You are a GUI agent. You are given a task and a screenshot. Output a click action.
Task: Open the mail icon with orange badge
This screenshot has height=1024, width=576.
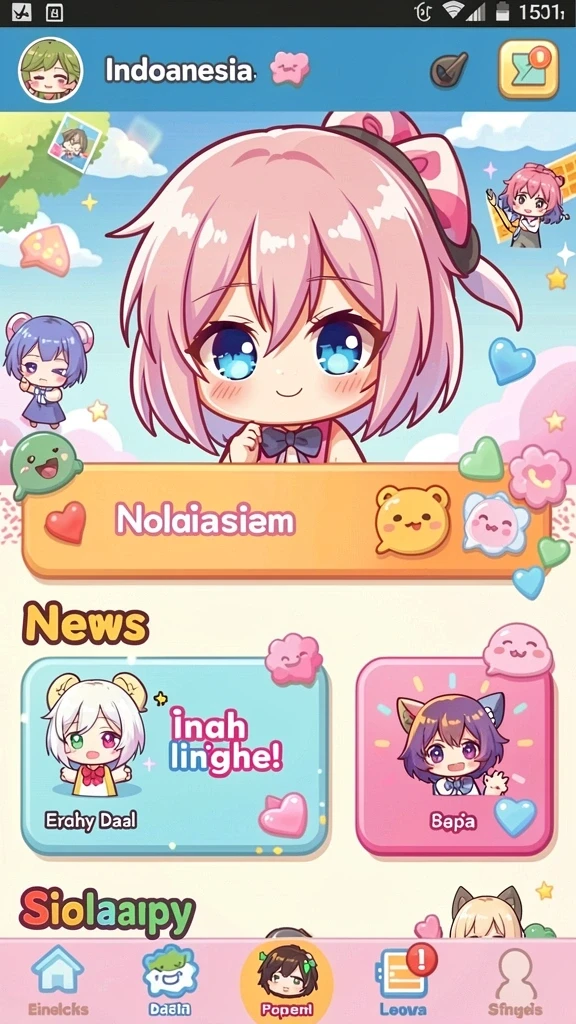click(528, 69)
